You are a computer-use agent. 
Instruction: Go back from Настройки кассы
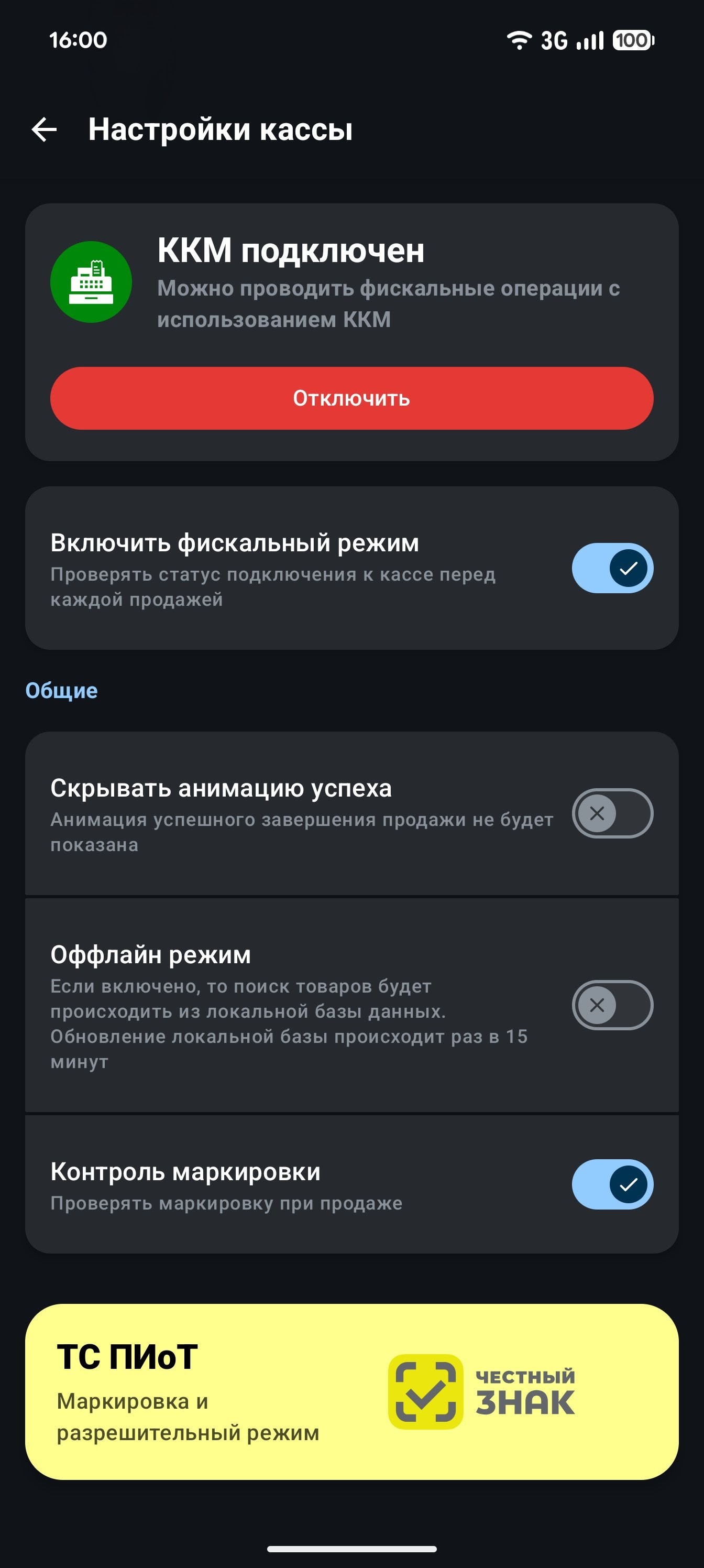45,129
